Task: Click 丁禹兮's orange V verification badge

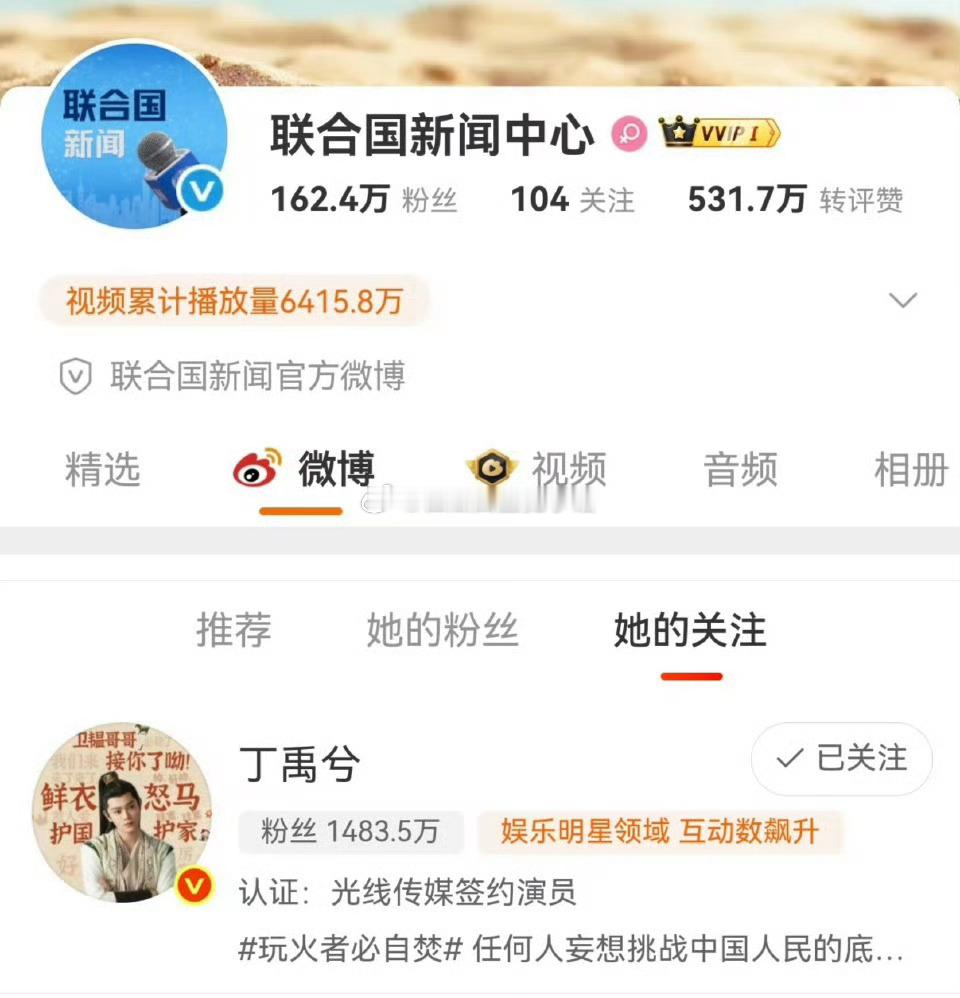Action: pyautogui.click(x=197, y=884)
